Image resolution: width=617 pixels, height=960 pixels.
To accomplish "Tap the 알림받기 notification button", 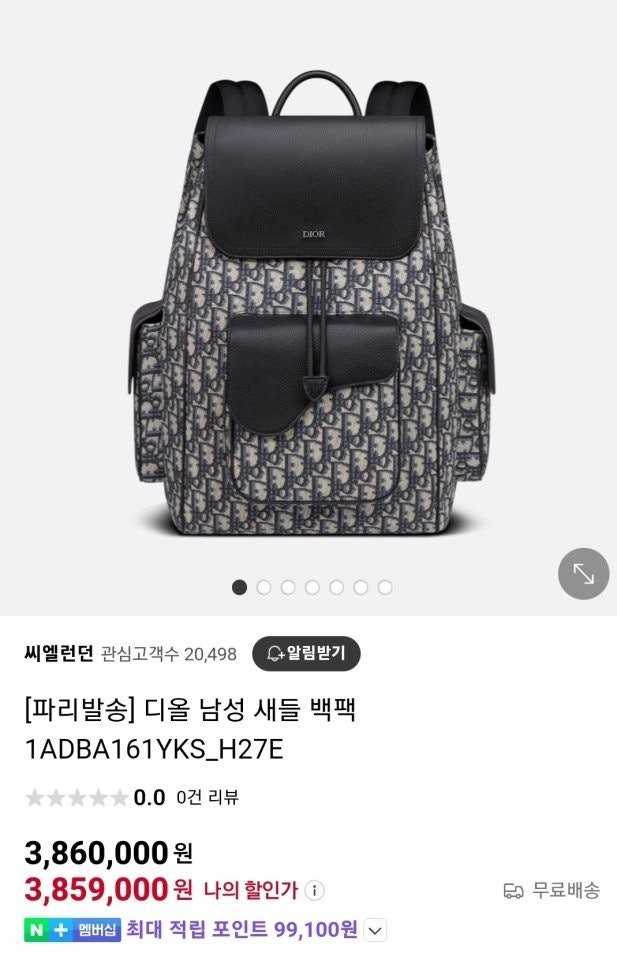I will click(x=305, y=654).
